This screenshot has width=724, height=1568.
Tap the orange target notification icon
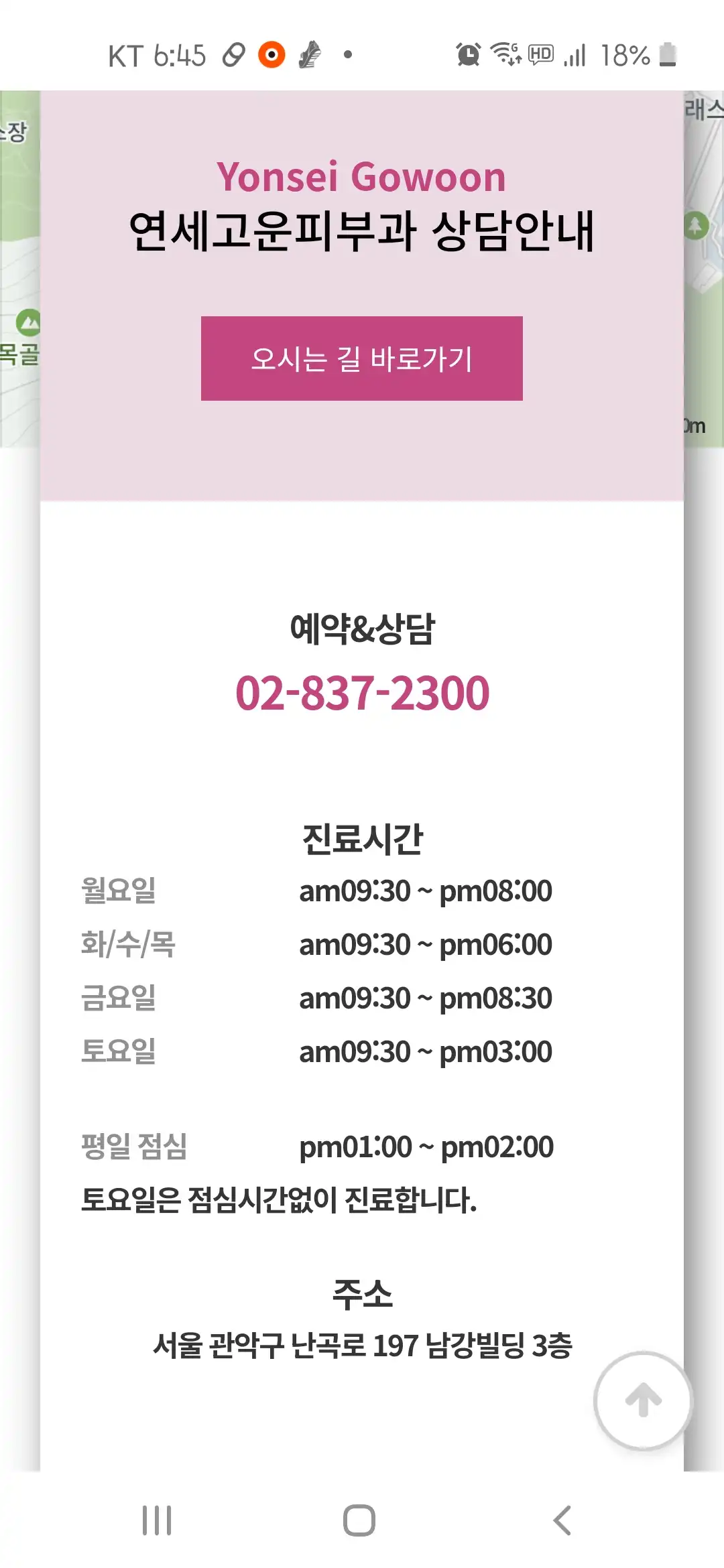pos(271,55)
